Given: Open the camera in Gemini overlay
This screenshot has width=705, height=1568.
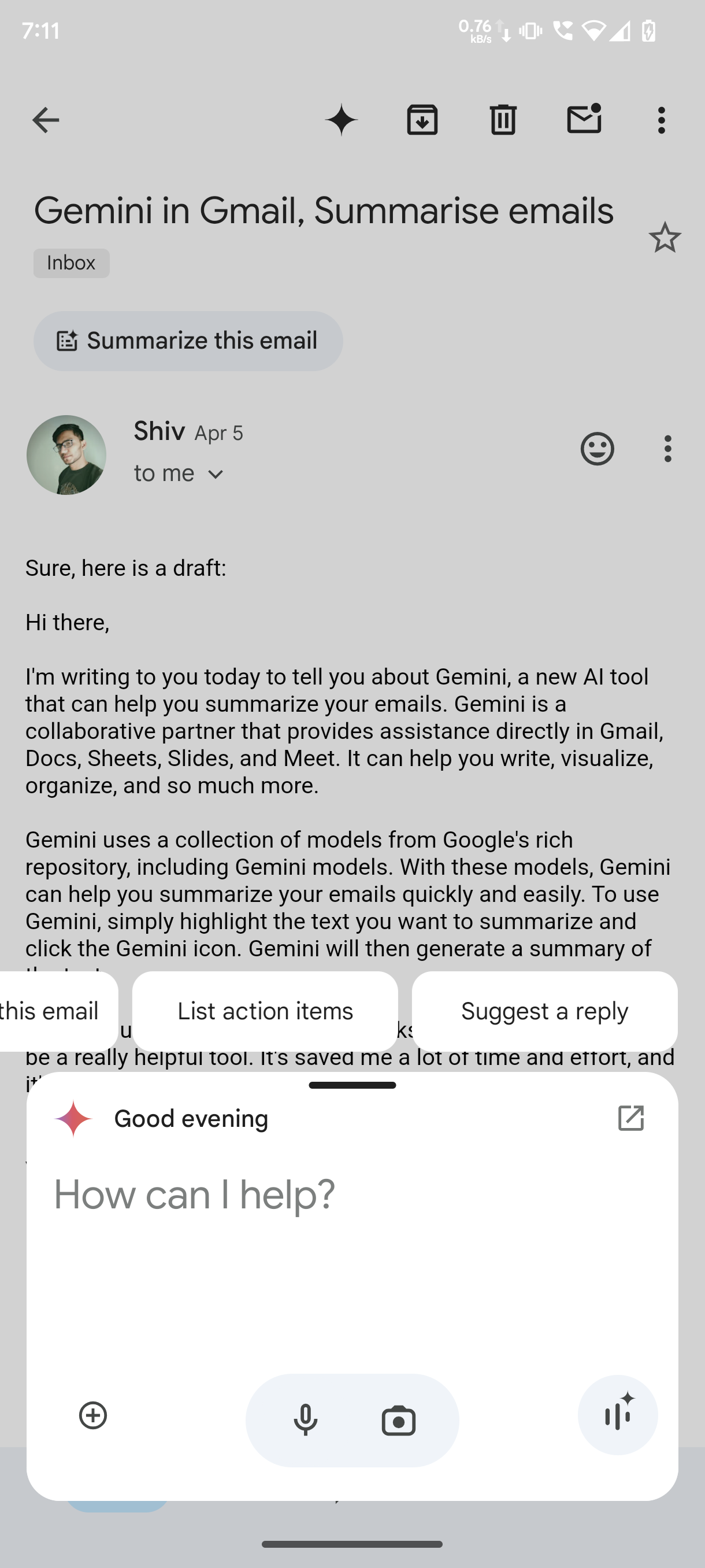Looking at the screenshot, I should (398, 1420).
